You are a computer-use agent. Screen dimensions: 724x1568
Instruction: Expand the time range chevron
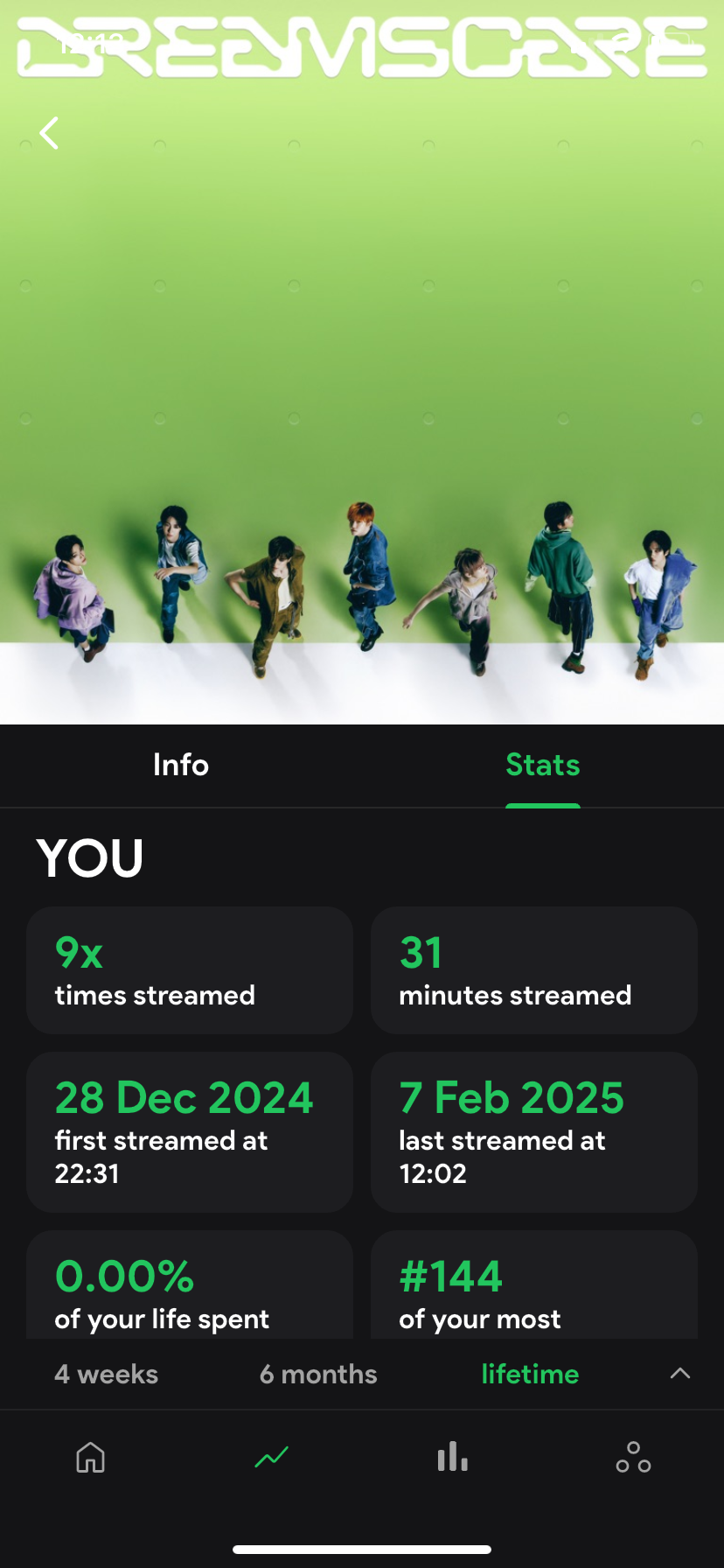click(x=680, y=1374)
